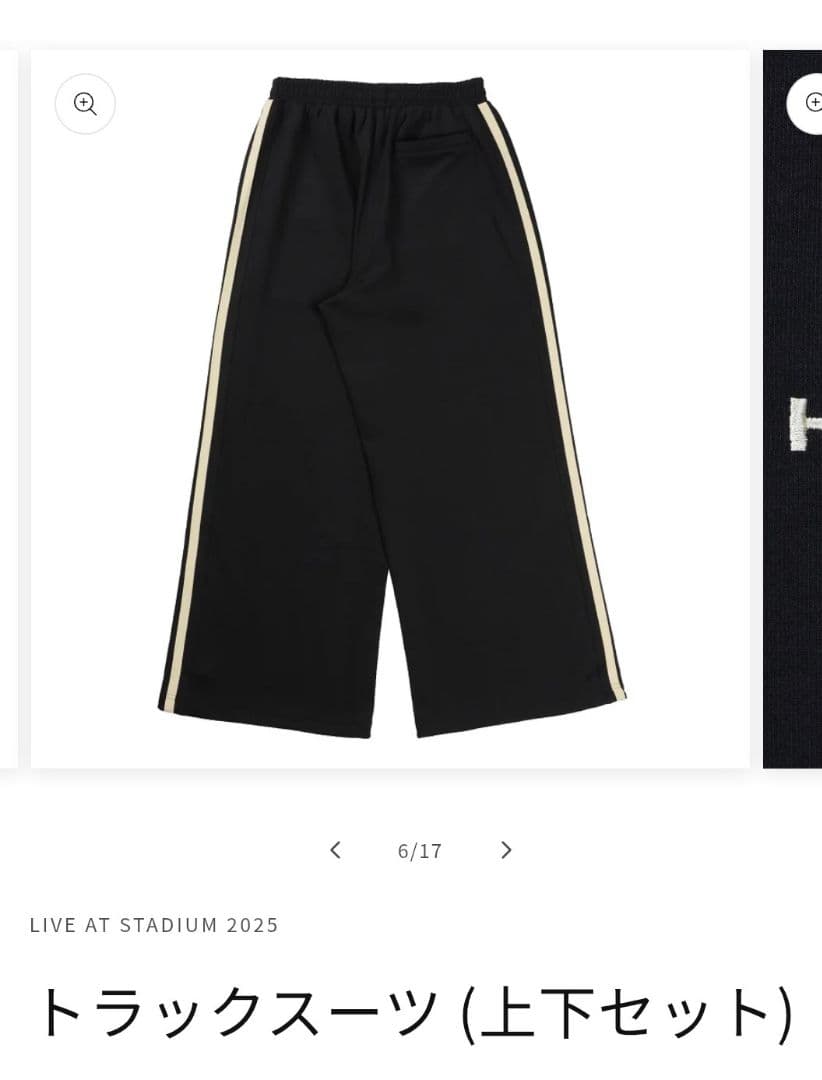Image resolution: width=822 pixels, height=1080 pixels.
Task: Click the sliver of the previous slide on the left edge
Action: [x=8, y=400]
